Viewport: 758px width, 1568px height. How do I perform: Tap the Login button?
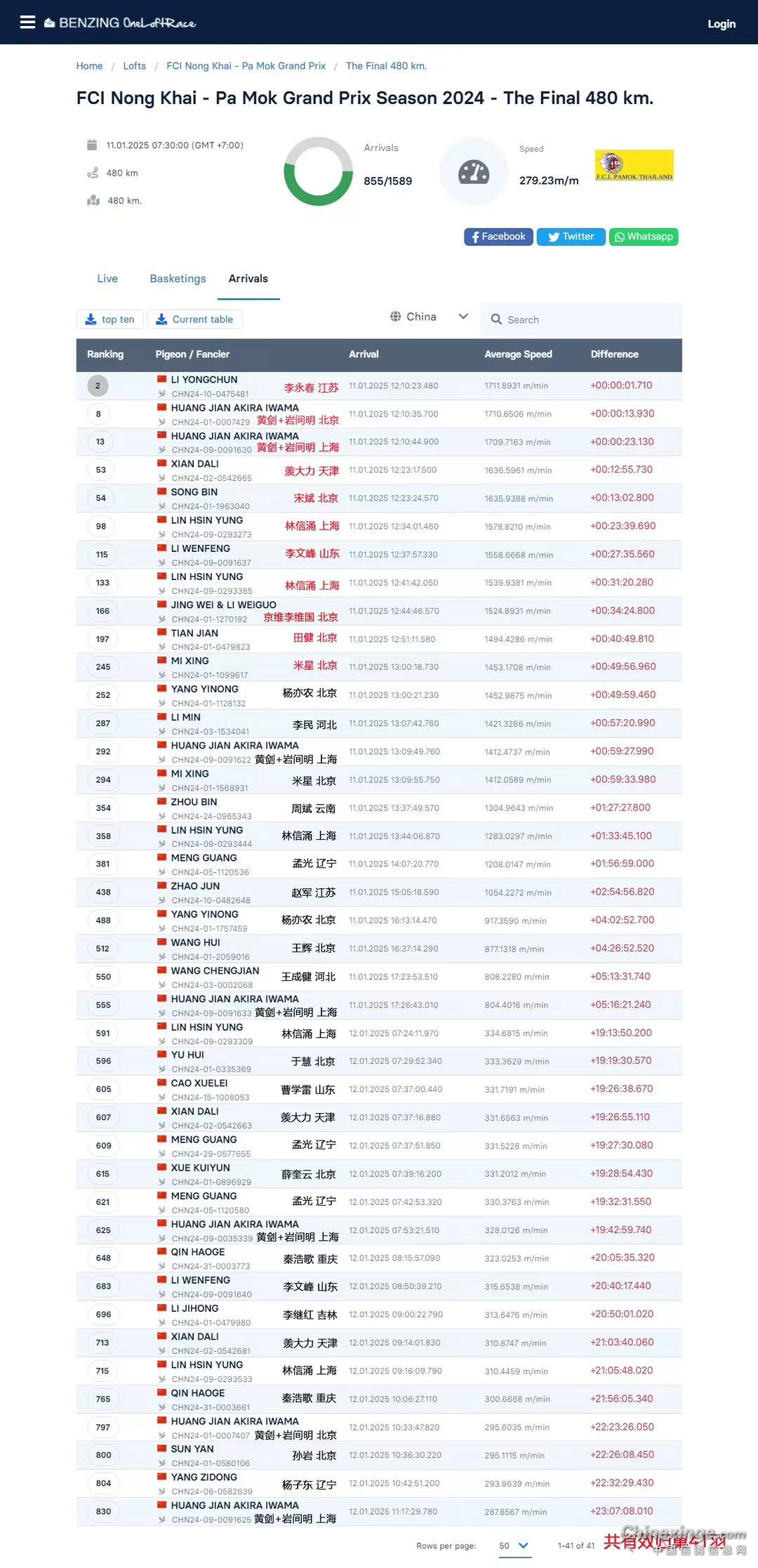point(721,24)
